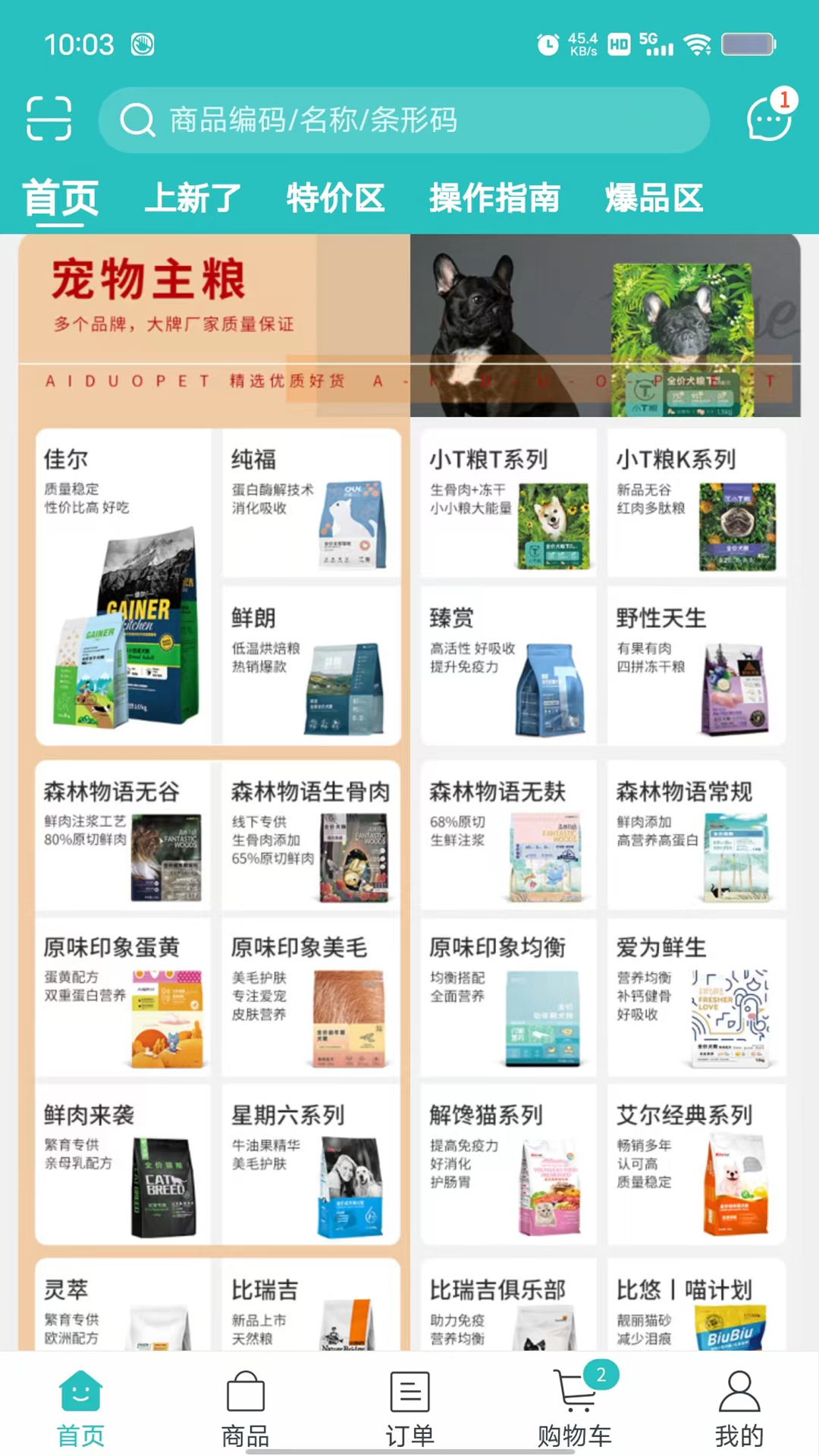Open the 森林物语无谷 tile
This screenshot has height=1456, width=819.
tap(124, 834)
